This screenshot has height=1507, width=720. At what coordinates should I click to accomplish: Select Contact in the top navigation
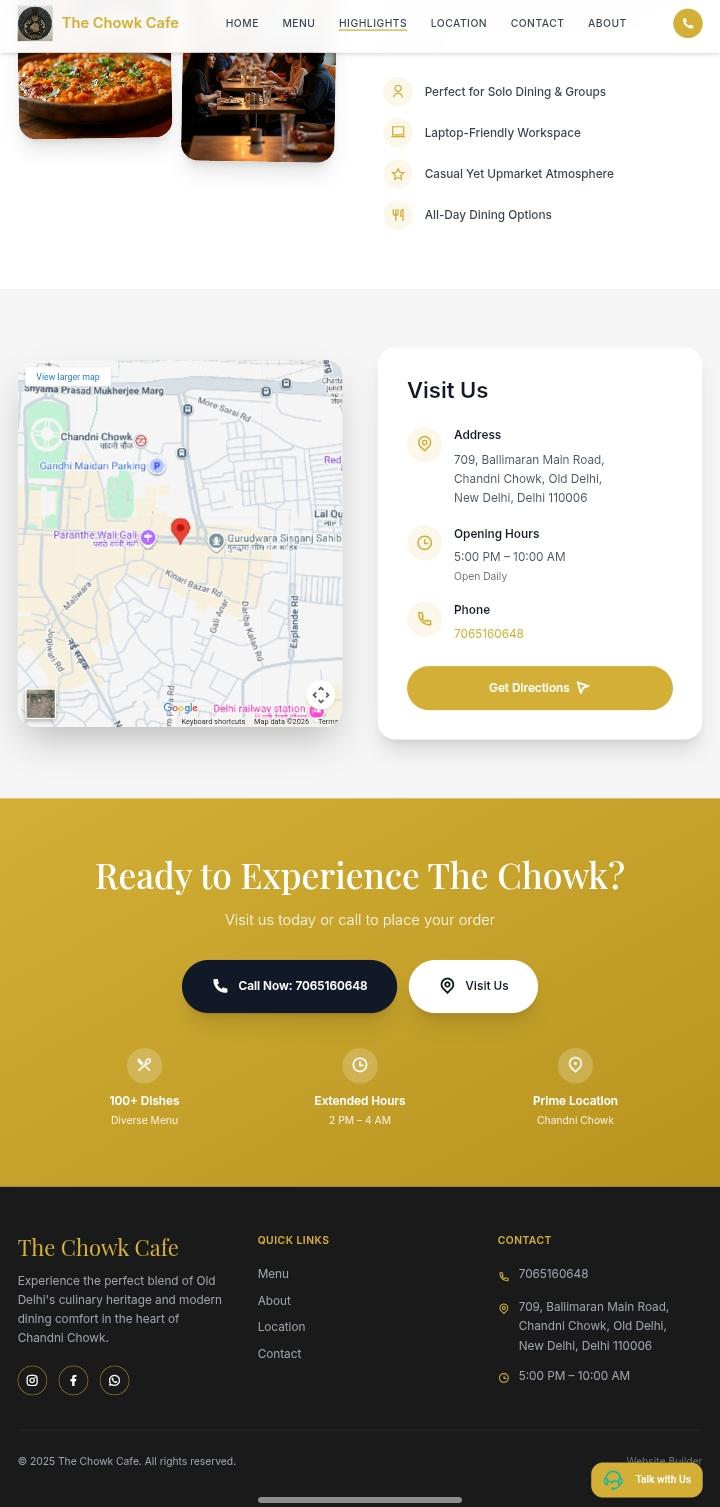[537, 23]
